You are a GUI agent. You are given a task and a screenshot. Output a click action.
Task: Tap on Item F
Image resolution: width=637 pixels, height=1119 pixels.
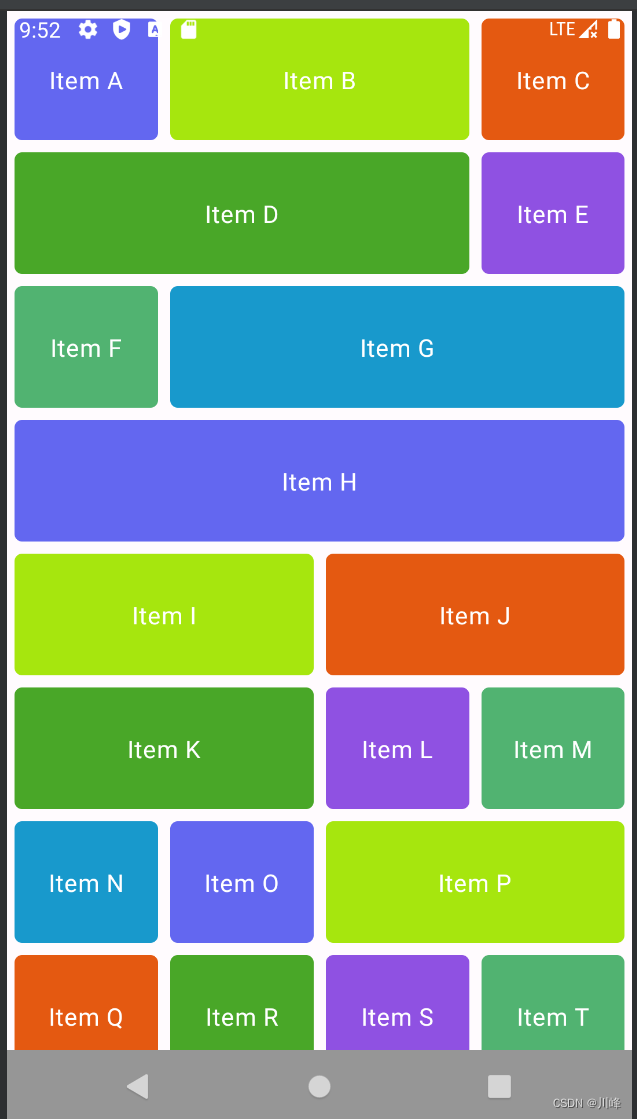(x=86, y=348)
